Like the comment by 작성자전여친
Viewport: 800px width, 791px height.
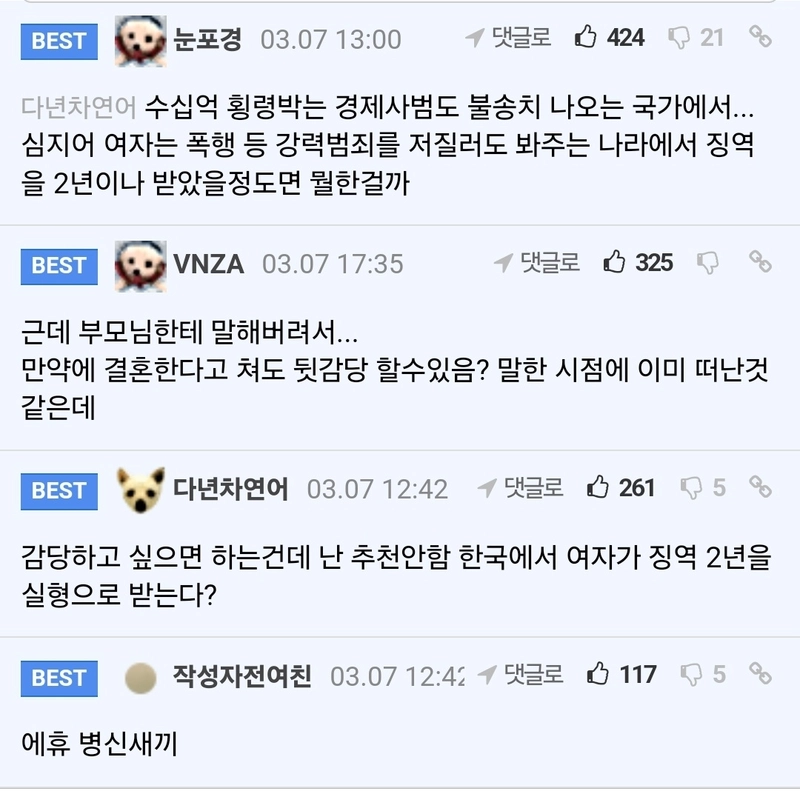[598, 673]
